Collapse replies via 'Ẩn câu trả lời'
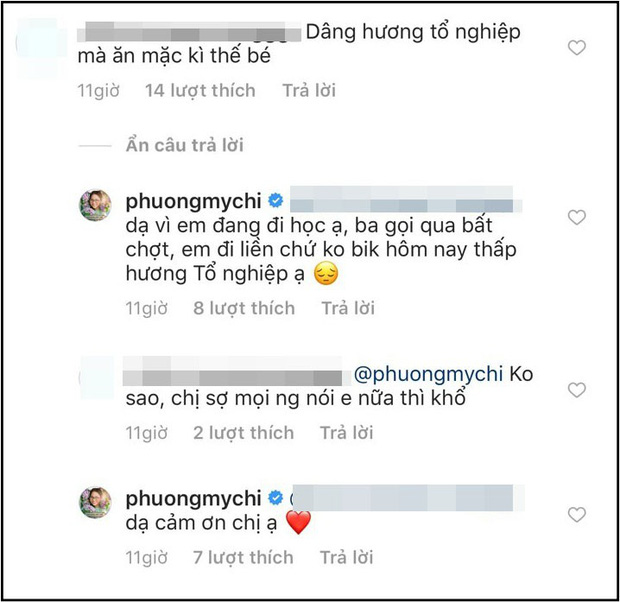Image resolution: width=620 pixels, height=602 pixels. point(187,145)
